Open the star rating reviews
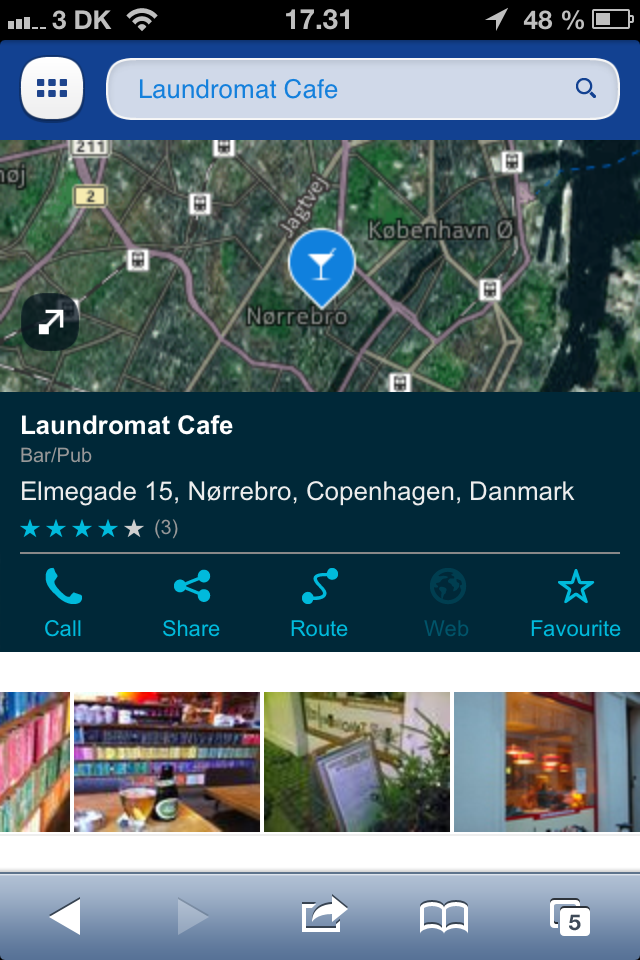Image resolution: width=640 pixels, height=960 pixels. [x=98, y=528]
